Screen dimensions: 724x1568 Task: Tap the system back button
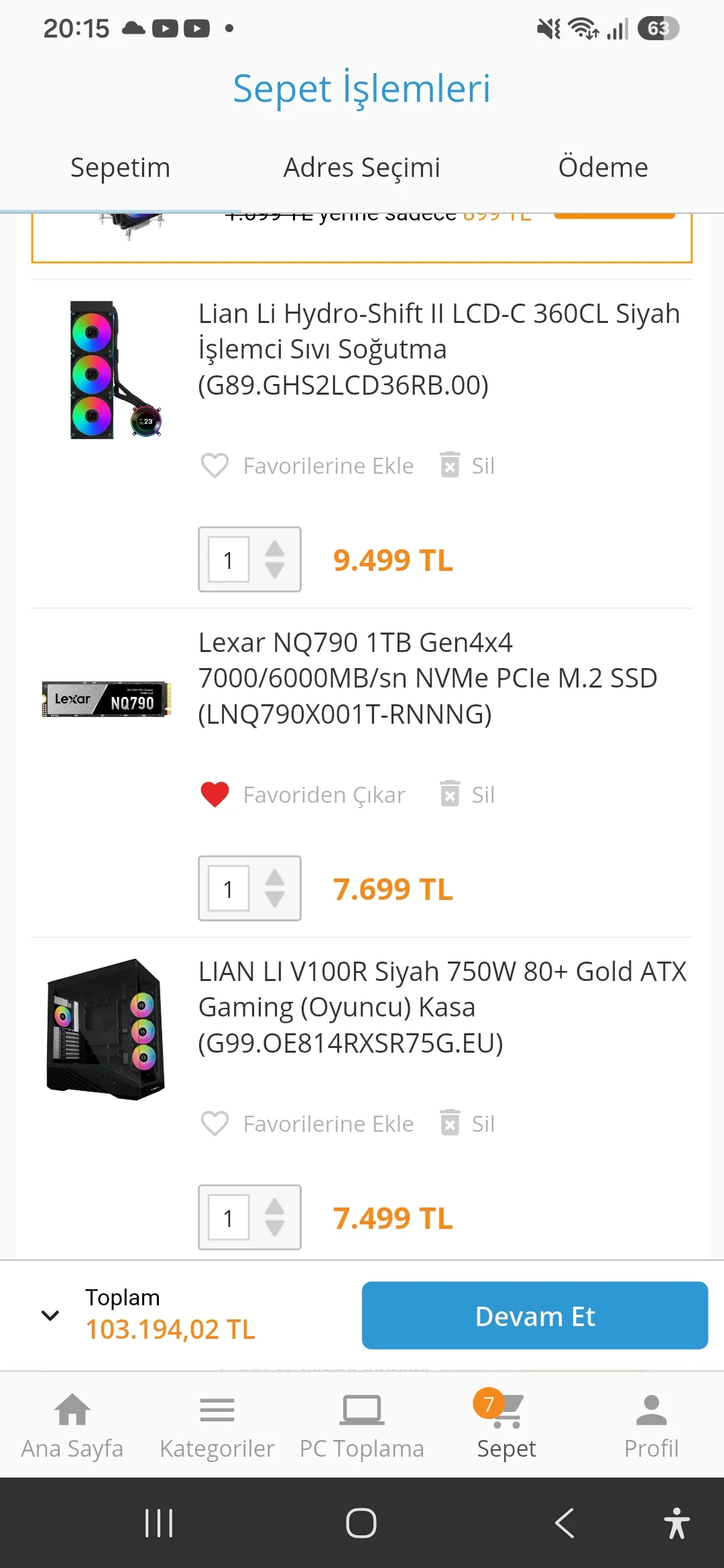click(x=564, y=1522)
